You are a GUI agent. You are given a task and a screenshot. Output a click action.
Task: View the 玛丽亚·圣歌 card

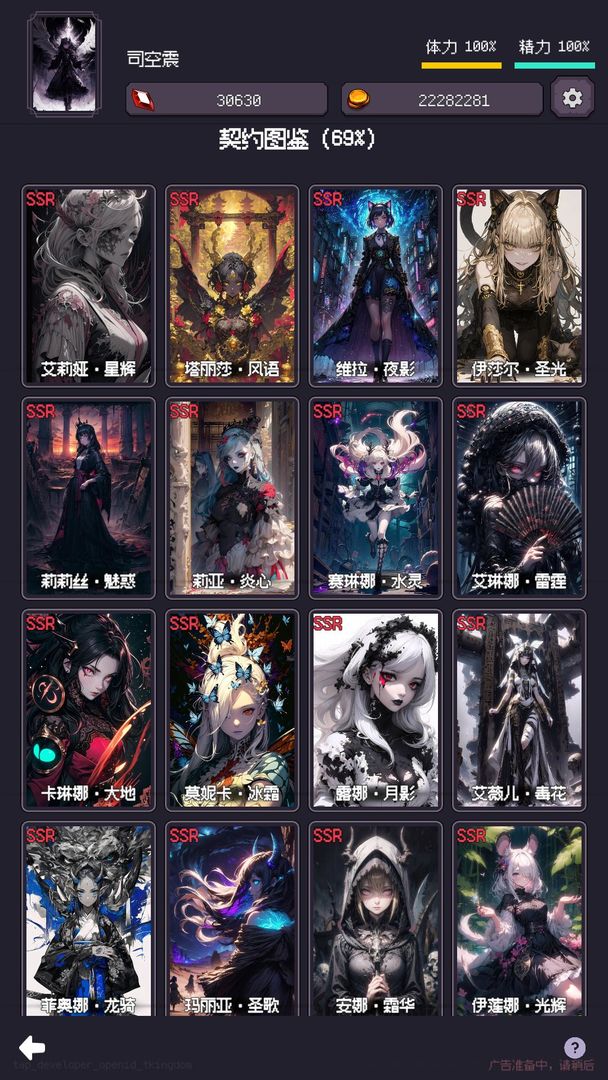(x=232, y=920)
